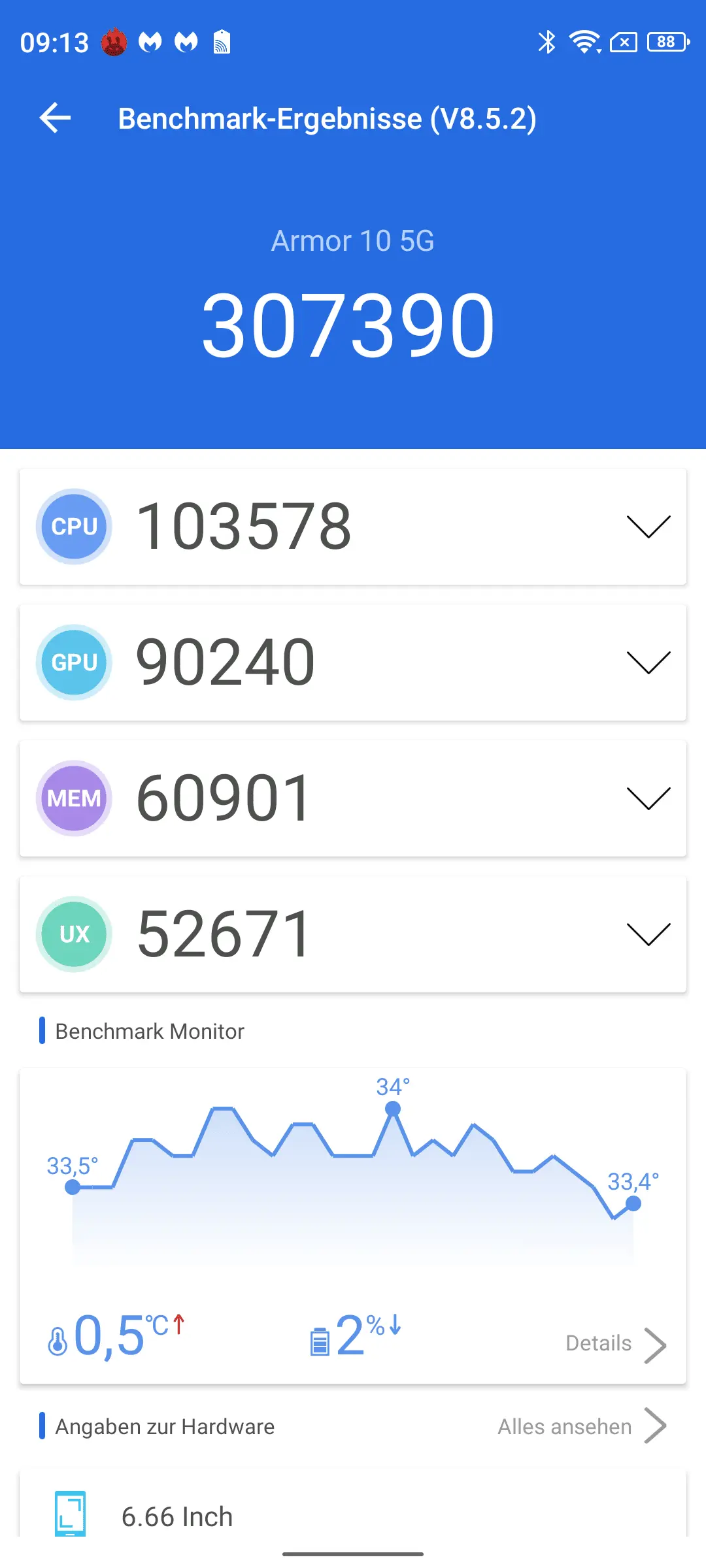Screen dimensions: 706x1568
Task: Expand the CPU score 103578 details
Action: click(x=353, y=527)
